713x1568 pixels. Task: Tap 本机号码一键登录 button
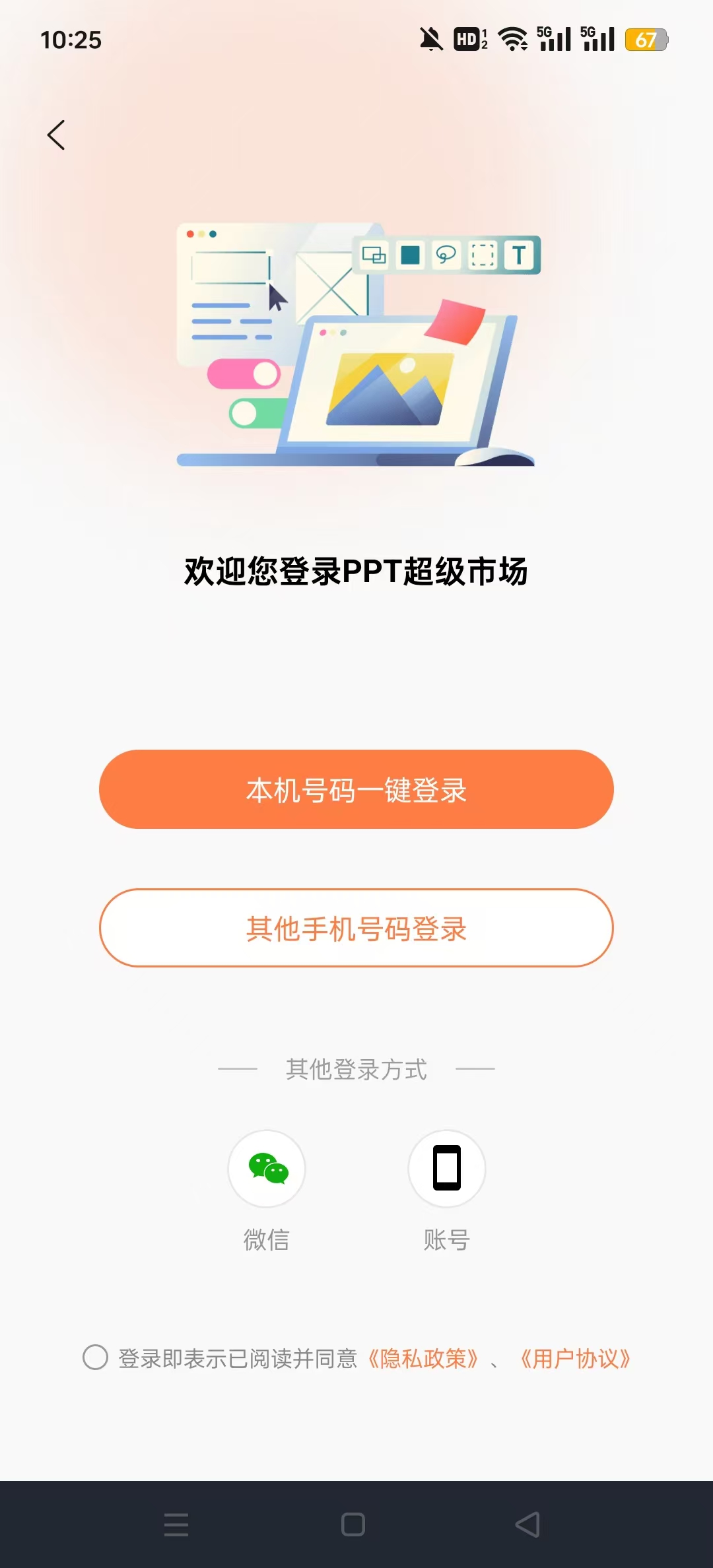point(356,789)
